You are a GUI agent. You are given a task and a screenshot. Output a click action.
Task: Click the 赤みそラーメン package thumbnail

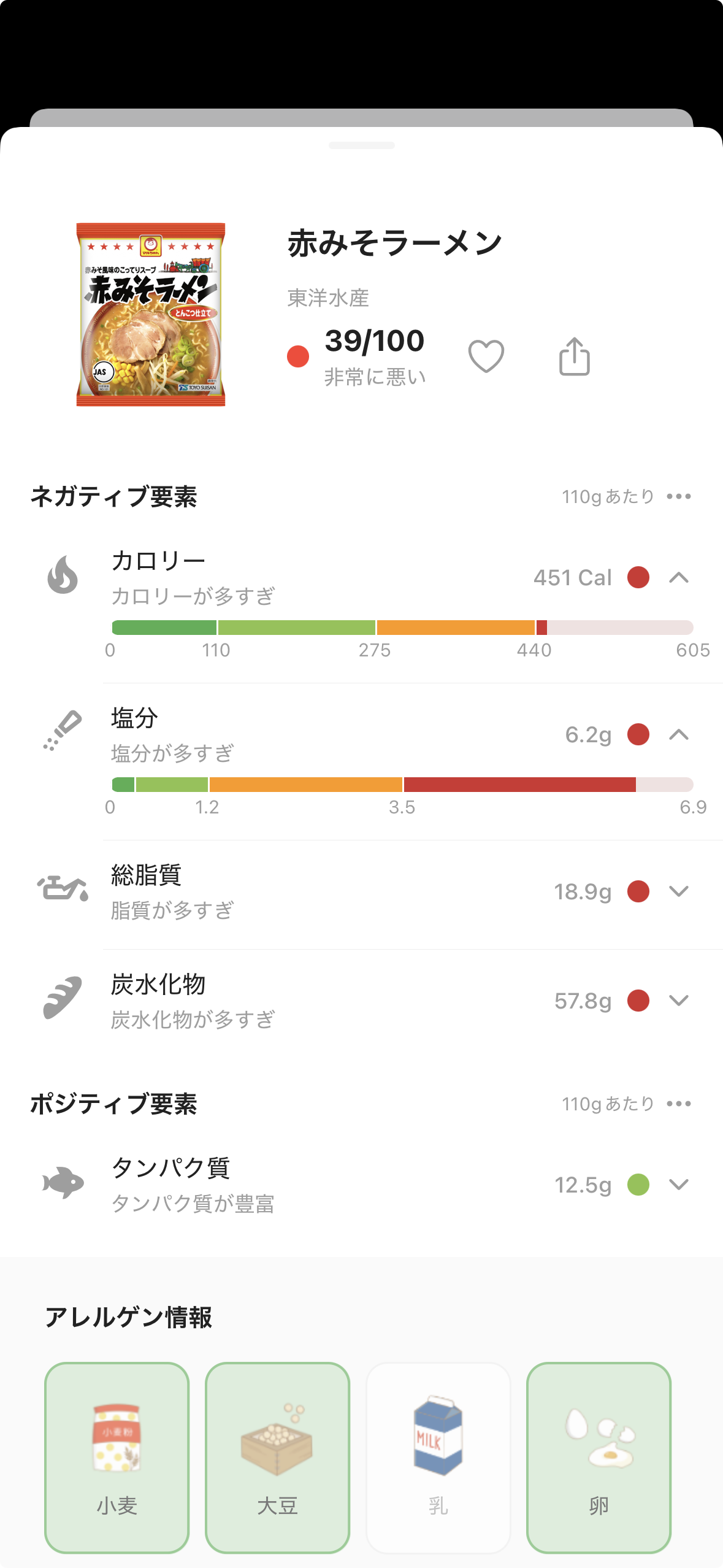point(151,313)
